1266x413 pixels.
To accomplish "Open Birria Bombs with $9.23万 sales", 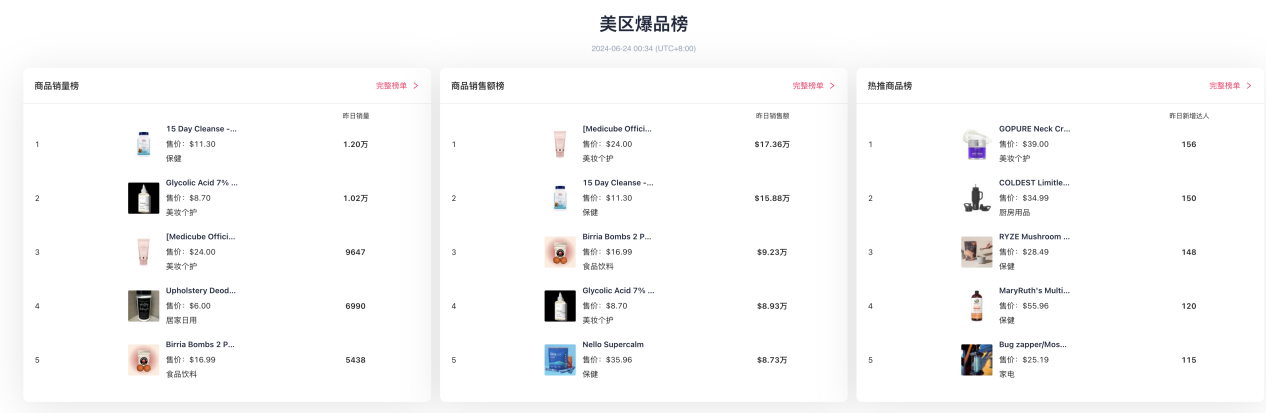I will pos(617,237).
